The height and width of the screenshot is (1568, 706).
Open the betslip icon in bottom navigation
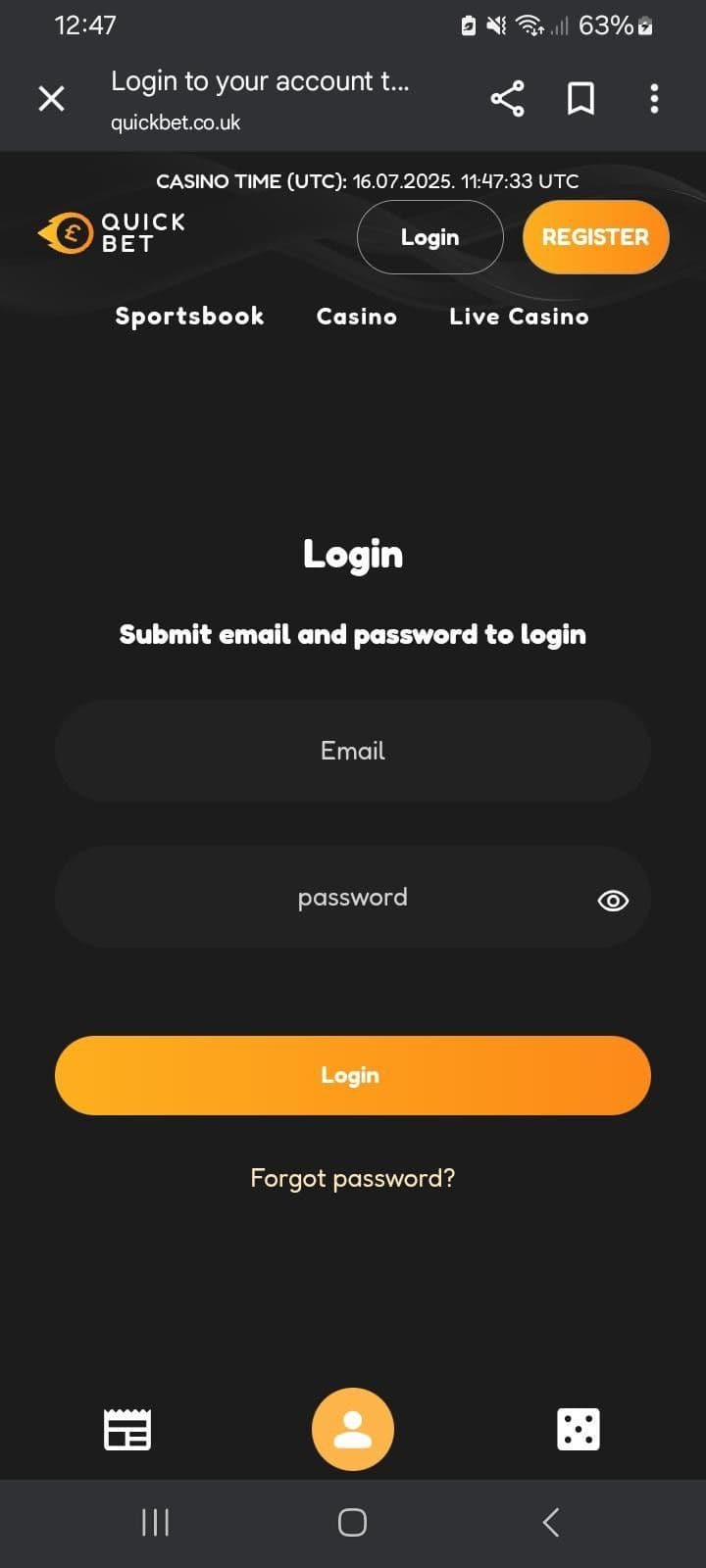(127, 1429)
